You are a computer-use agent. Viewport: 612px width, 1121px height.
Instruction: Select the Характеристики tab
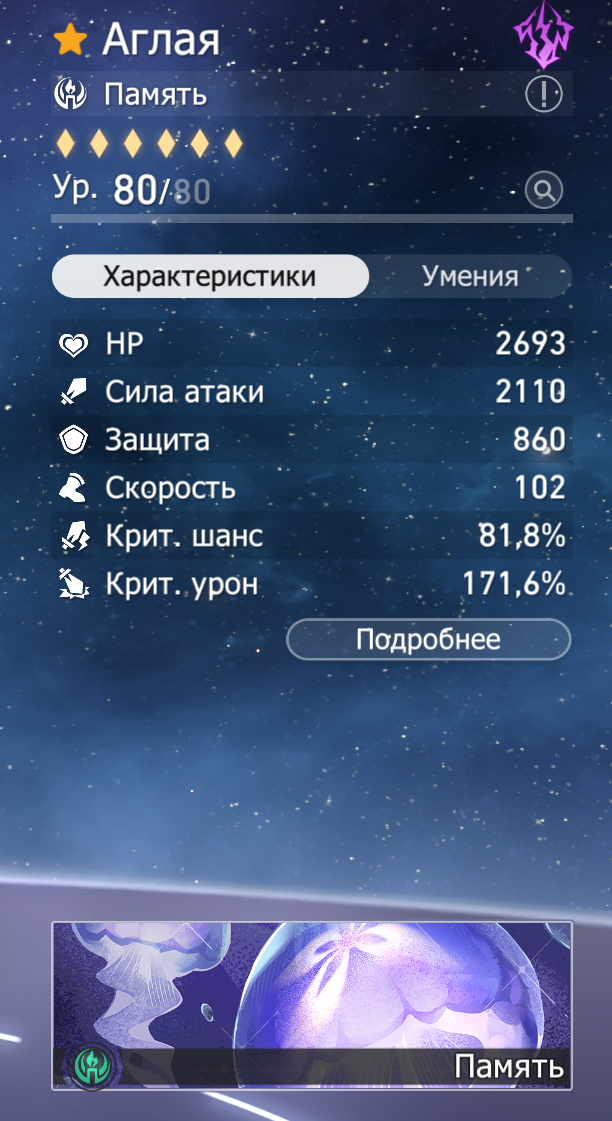[210, 276]
